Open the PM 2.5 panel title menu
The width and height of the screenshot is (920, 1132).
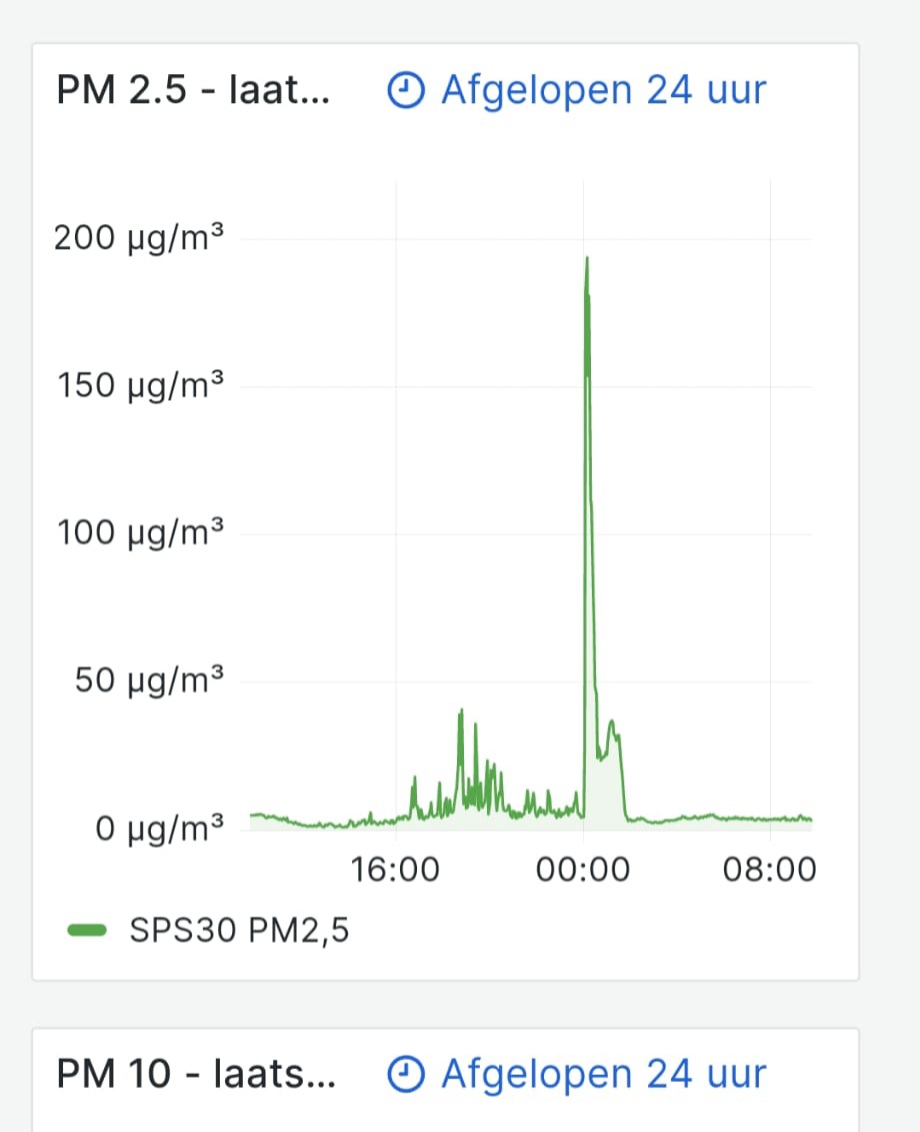tap(195, 91)
